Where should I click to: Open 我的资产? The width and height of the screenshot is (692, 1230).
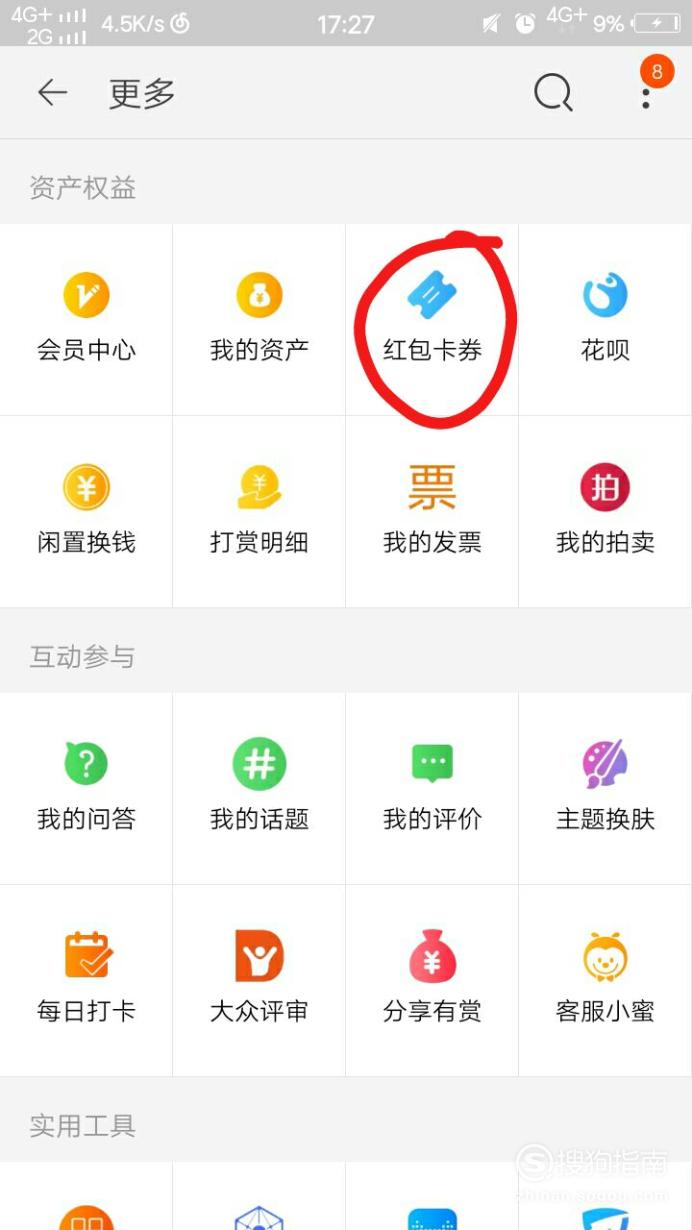pyautogui.click(x=259, y=320)
